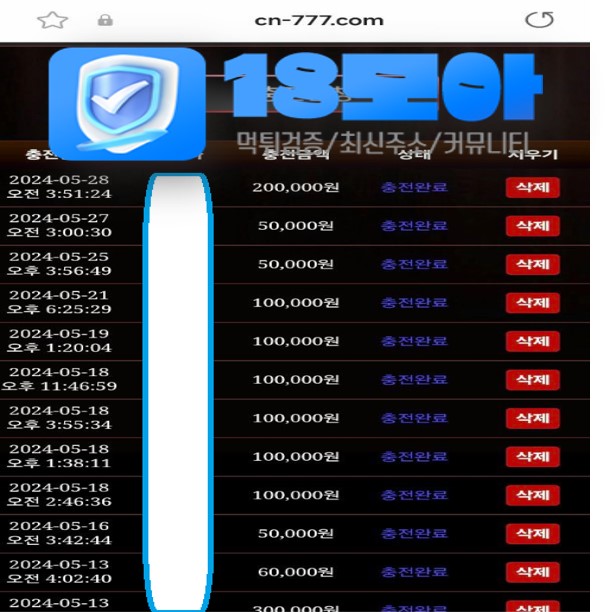Delete the 2024-05-18 오후 3:55:34 entry
The height and width of the screenshot is (612, 608).
point(532,418)
